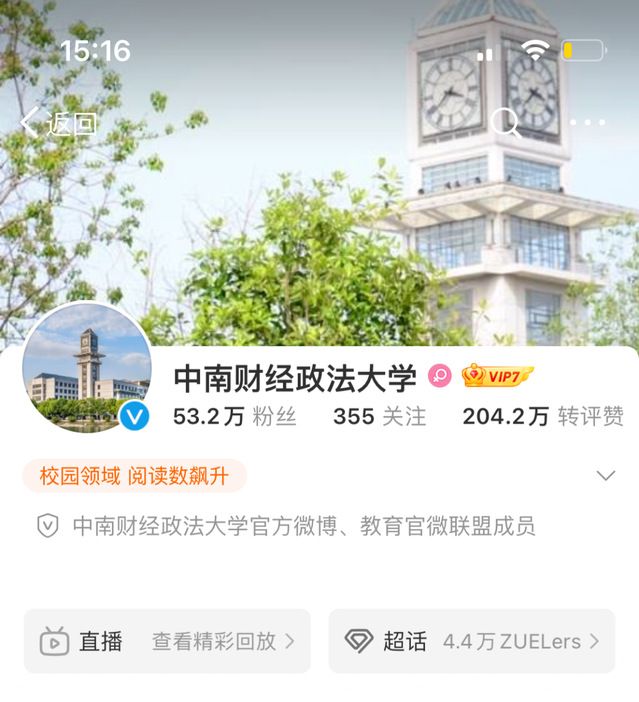The image size is (639, 702).
Task: Expand the profile details chevron
Action: pos(605,476)
